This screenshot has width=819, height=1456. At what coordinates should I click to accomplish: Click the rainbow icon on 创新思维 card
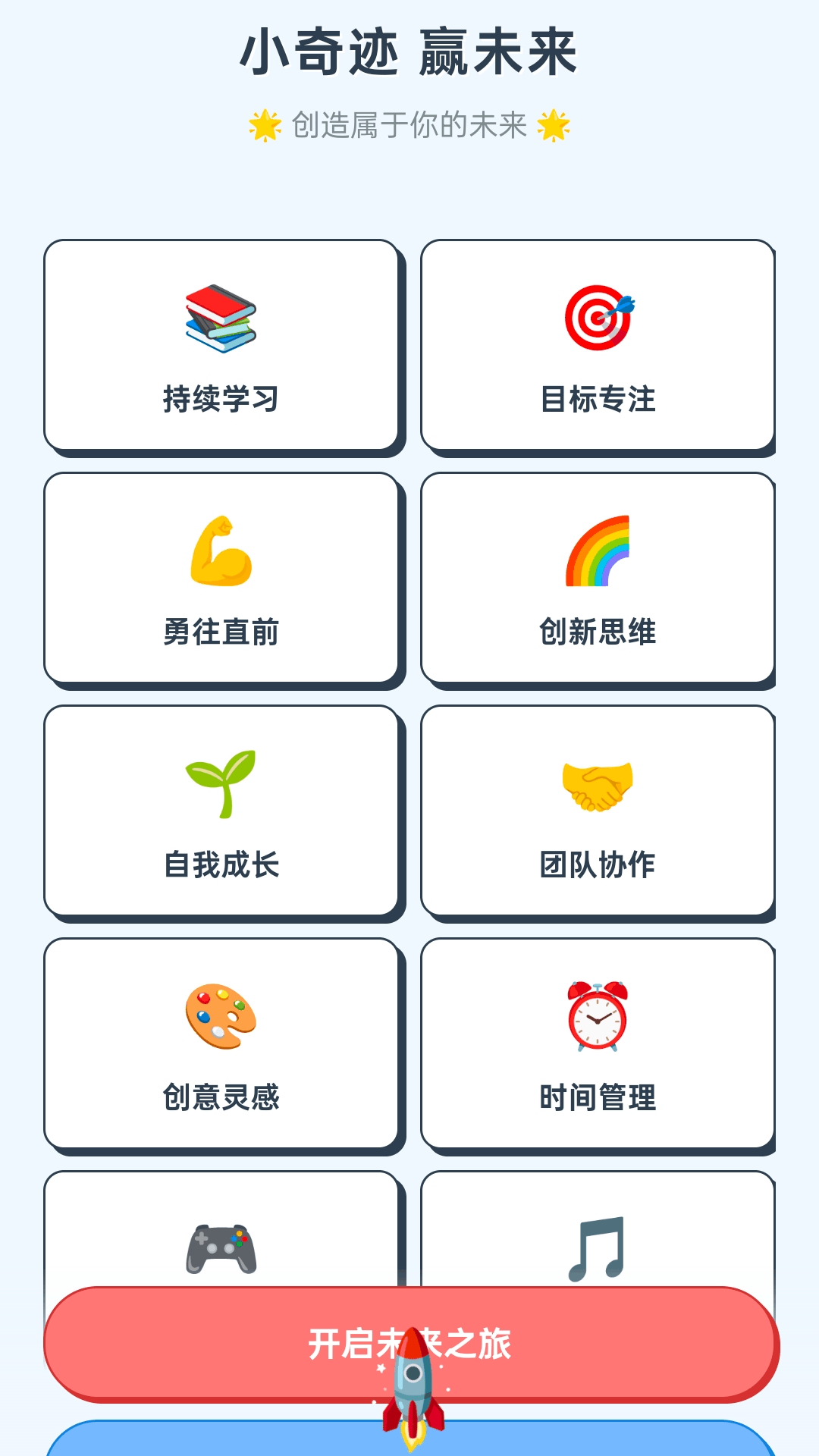tap(598, 552)
